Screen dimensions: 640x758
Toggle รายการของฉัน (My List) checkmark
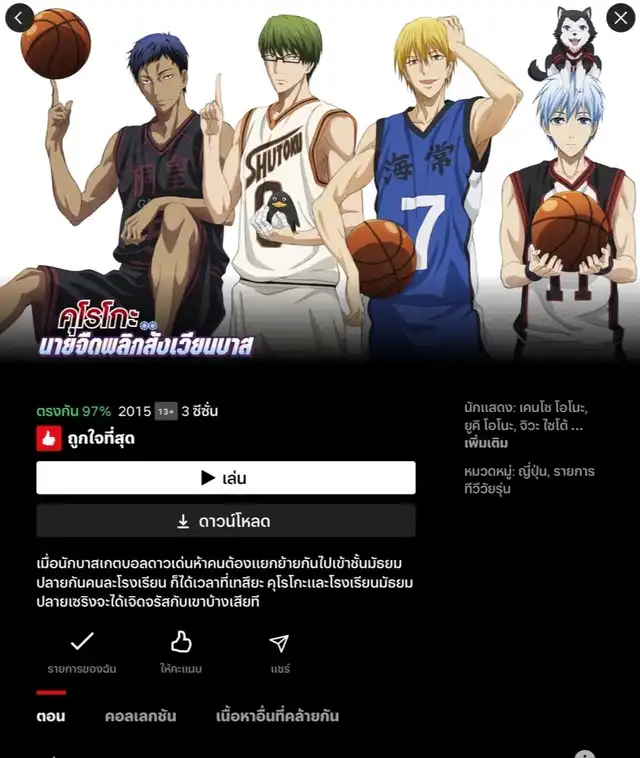pyautogui.click(x=82, y=642)
